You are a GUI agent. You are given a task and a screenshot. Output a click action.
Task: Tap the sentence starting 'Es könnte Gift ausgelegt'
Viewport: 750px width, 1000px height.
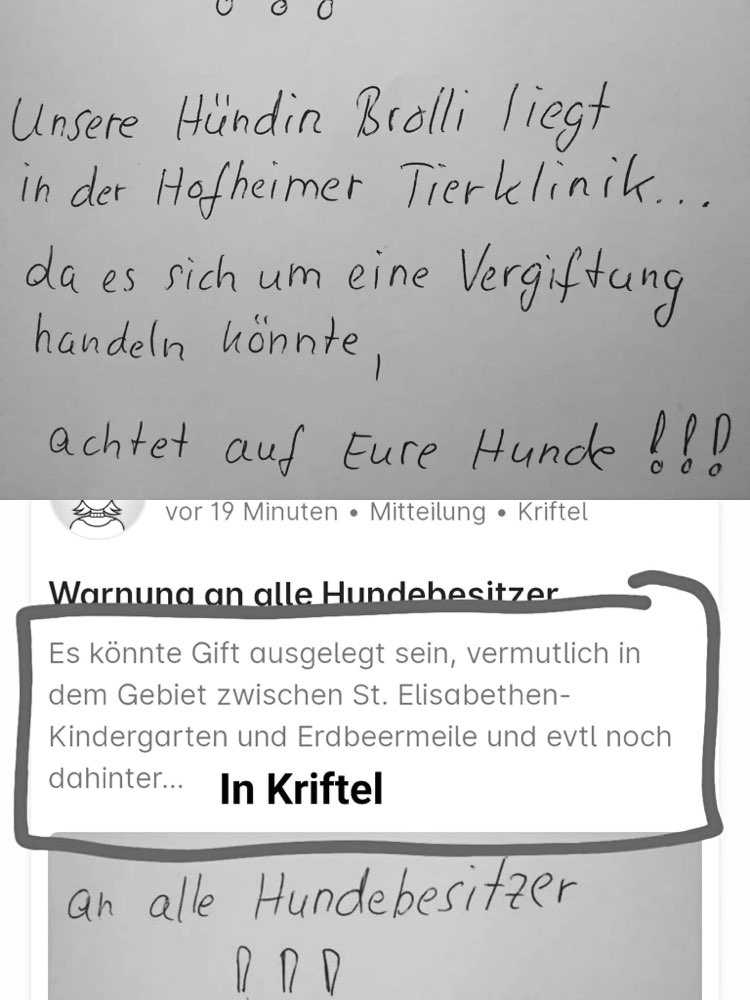[250, 655]
